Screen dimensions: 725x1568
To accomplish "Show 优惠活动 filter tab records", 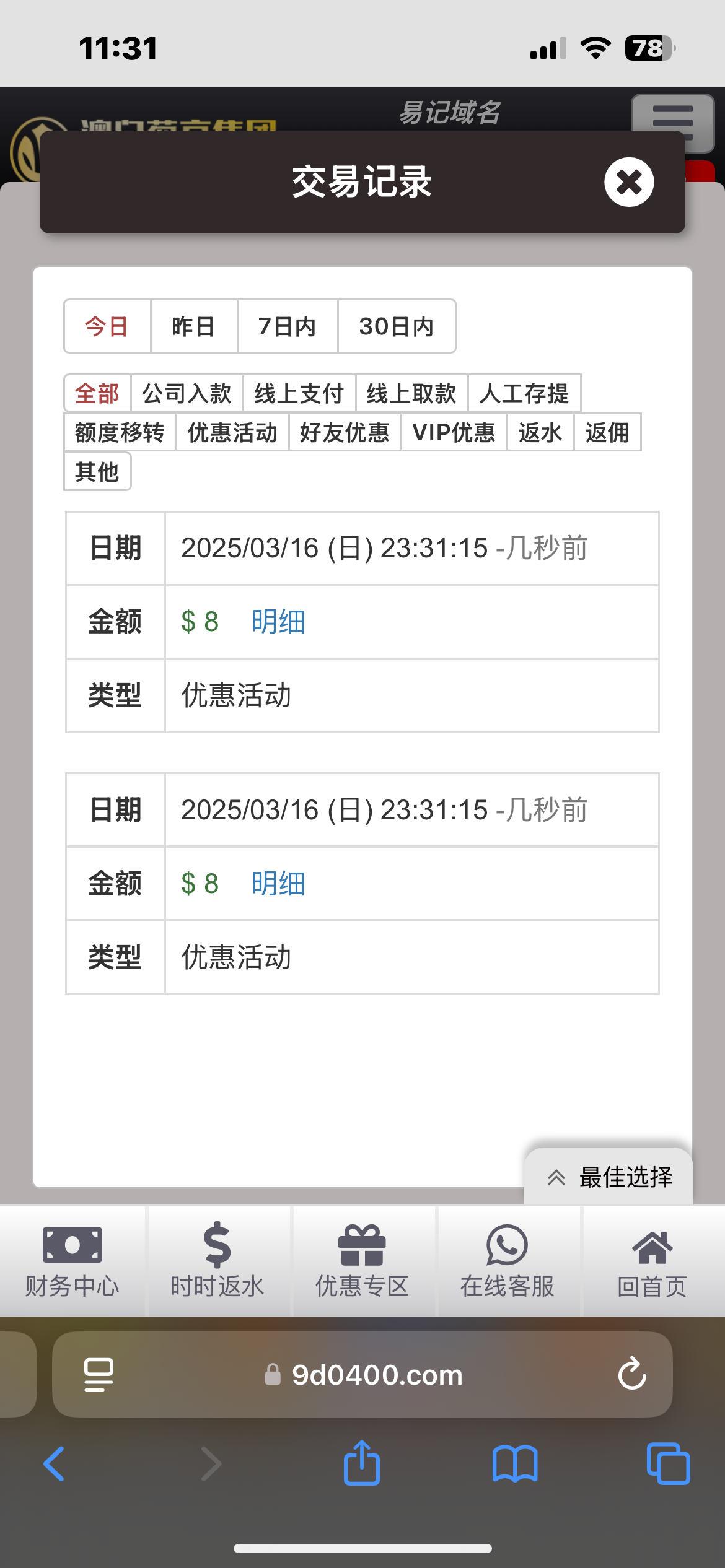I will pyautogui.click(x=232, y=432).
